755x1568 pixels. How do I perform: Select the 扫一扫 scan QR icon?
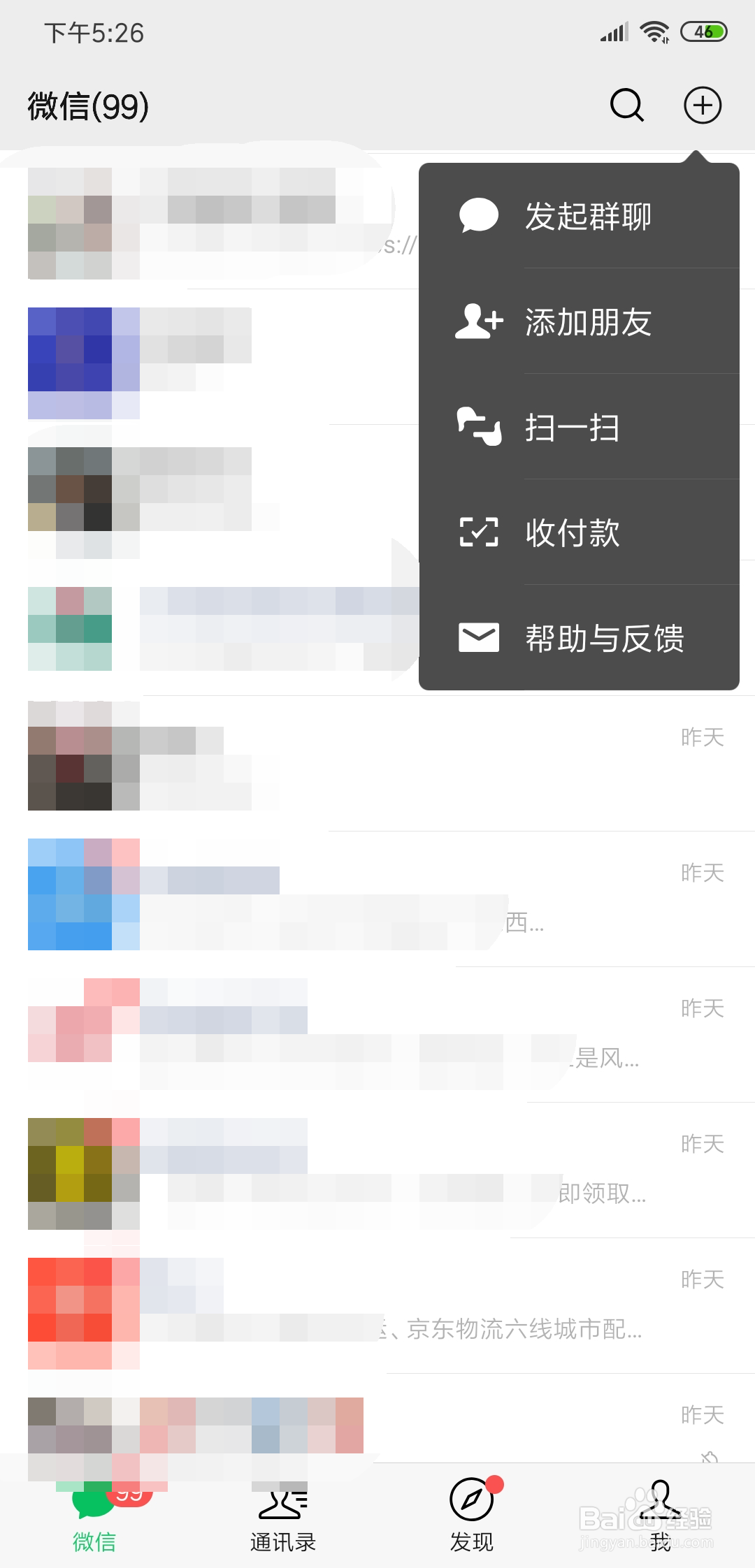tap(480, 428)
